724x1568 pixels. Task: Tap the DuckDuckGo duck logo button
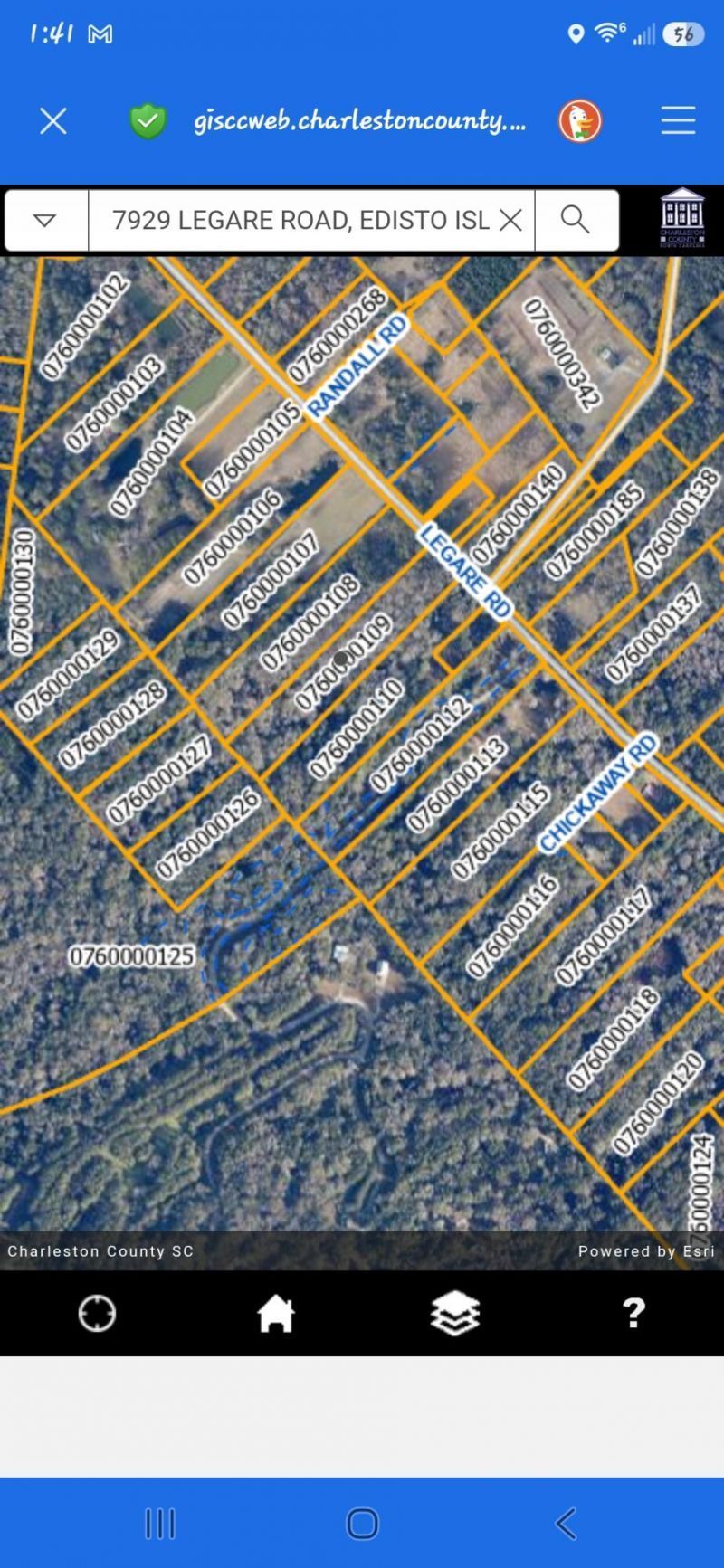[x=580, y=121]
